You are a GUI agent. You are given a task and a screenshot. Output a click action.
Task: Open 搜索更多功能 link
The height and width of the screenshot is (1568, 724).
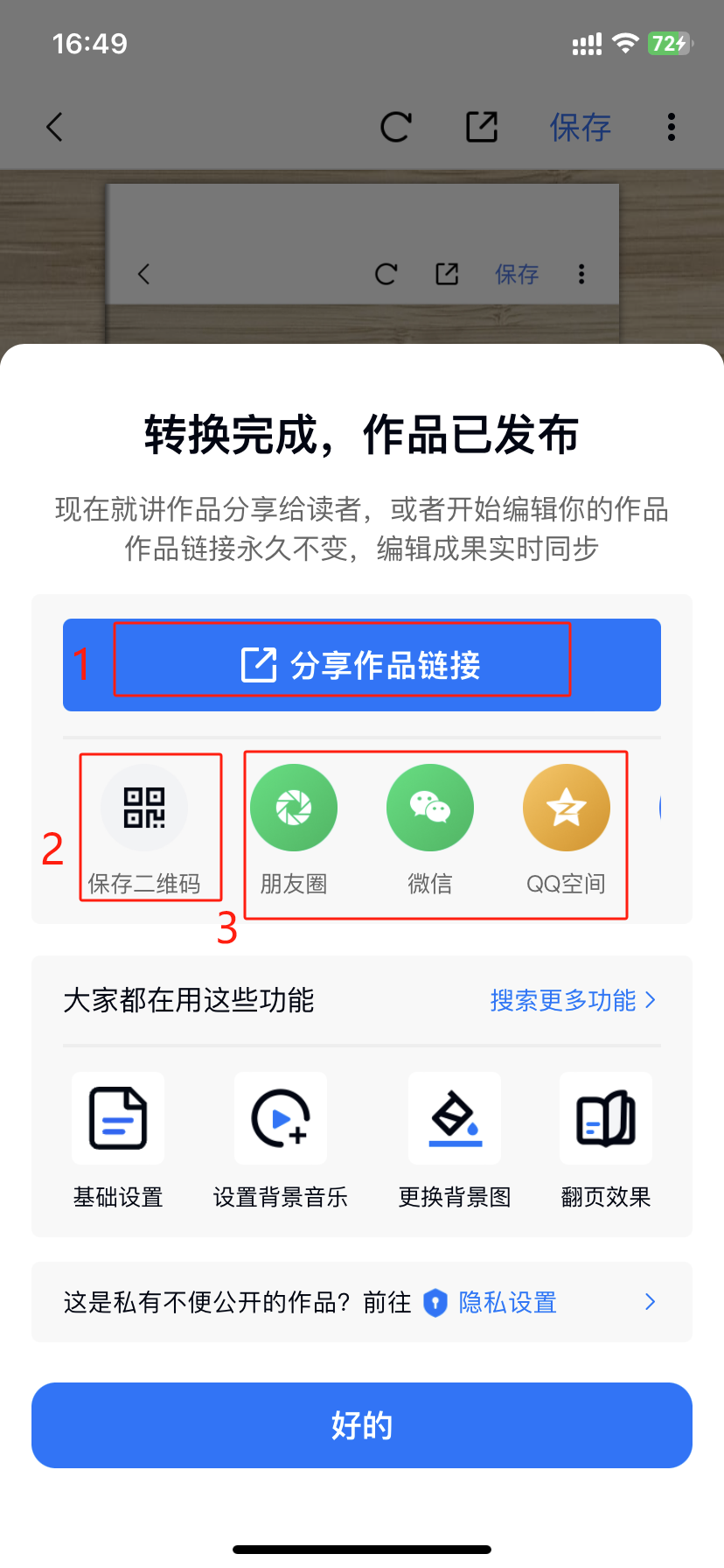click(x=572, y=1000)
